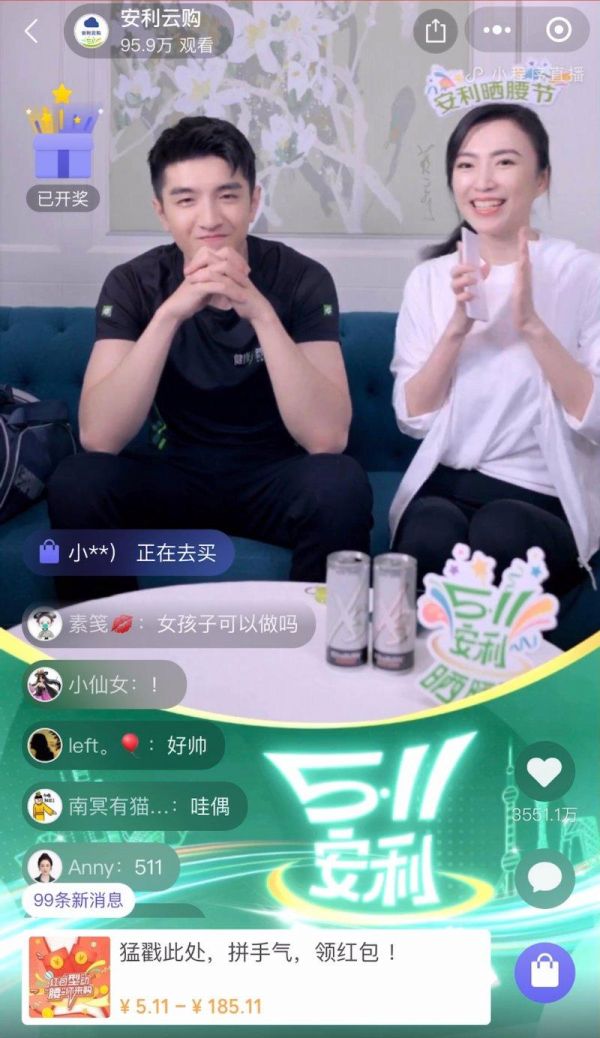
Task: Open the shopping bag product list
Action: tap(544, 972)
